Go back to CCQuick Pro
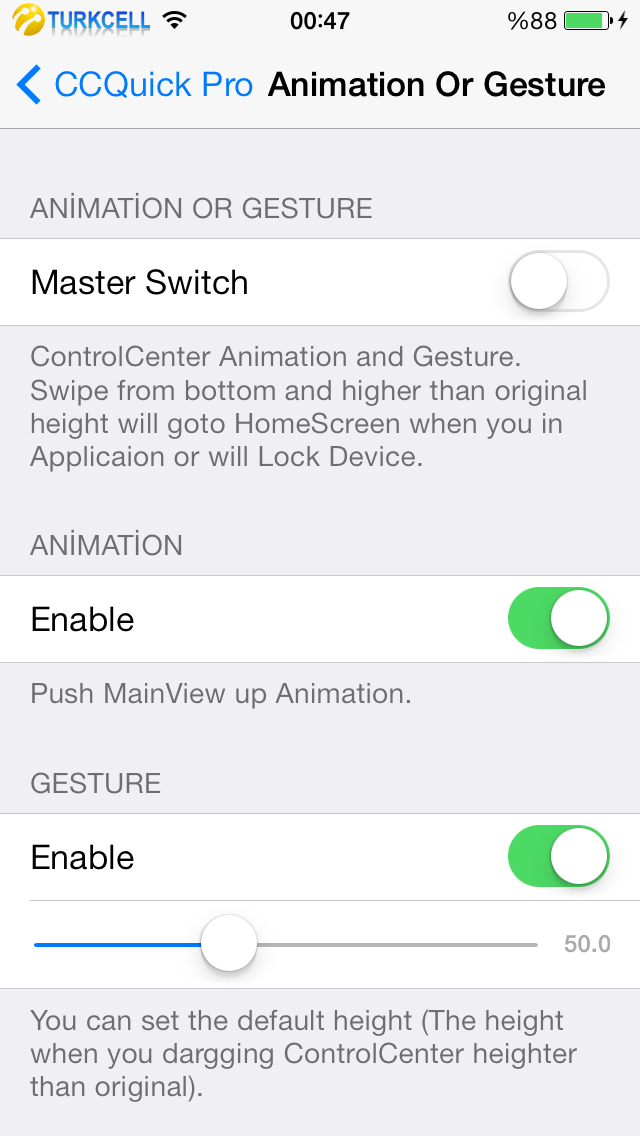 point(135,85)
